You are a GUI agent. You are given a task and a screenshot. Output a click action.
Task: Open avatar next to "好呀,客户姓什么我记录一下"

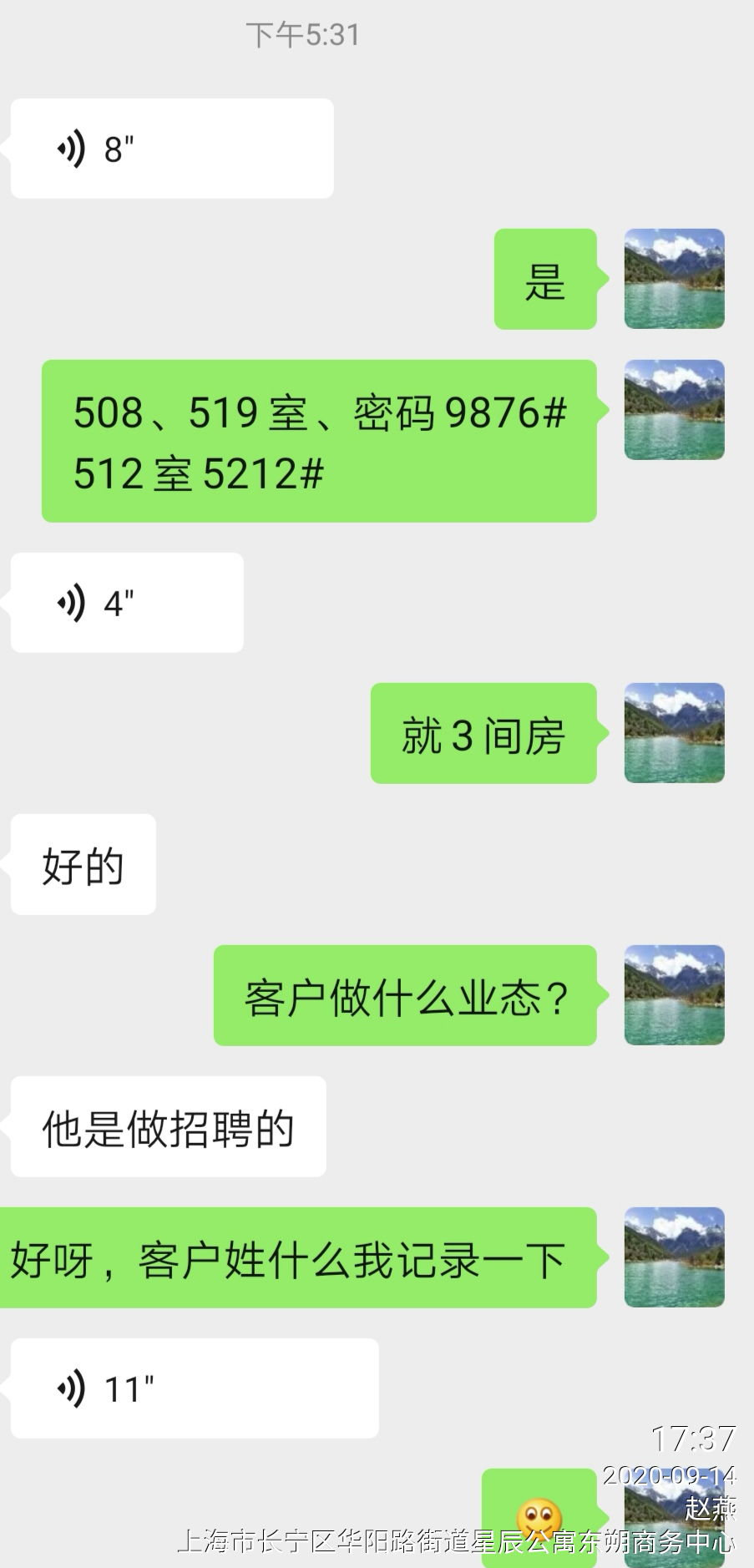pos(674,1257)
